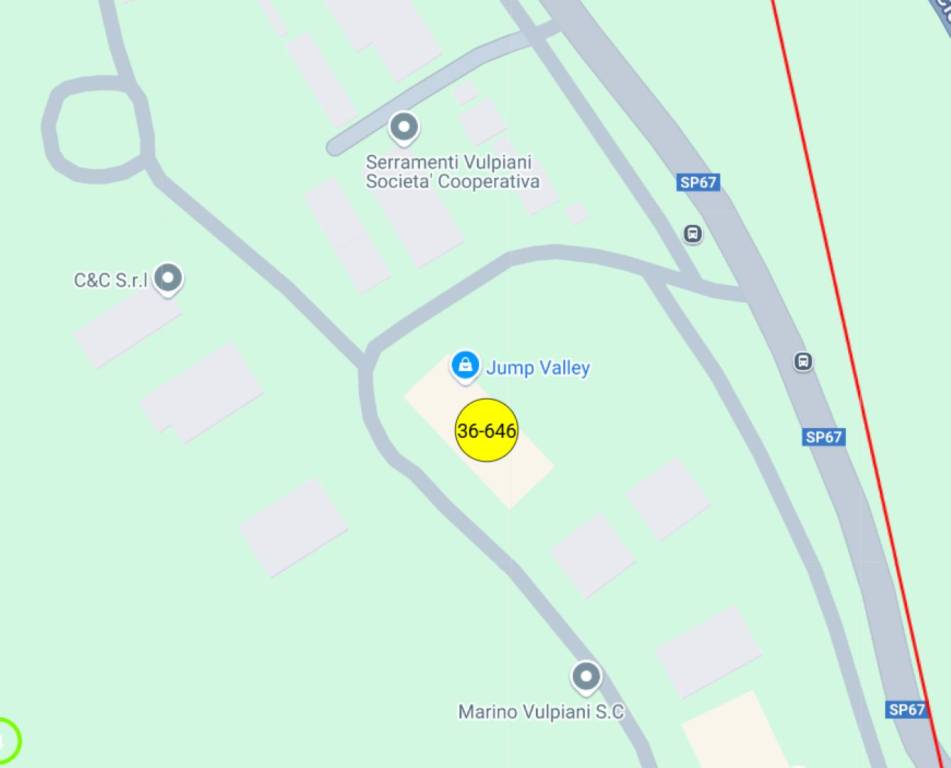The image size is (951, 768).
Task: Select the Serramenti Vulpiani Societa' Cooperativa pin
Action: point(404,127)
